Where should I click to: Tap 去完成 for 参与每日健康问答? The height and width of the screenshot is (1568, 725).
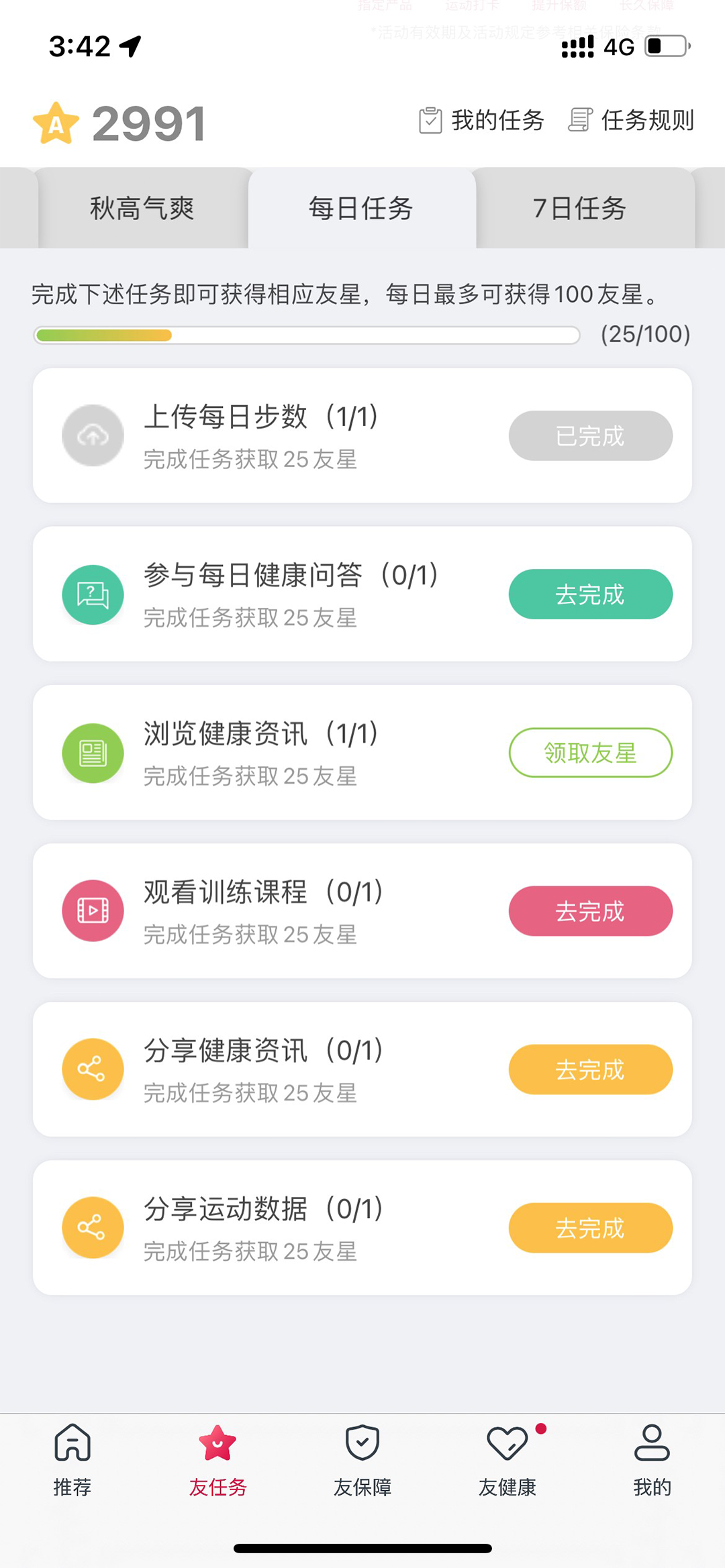click(590, 594)
